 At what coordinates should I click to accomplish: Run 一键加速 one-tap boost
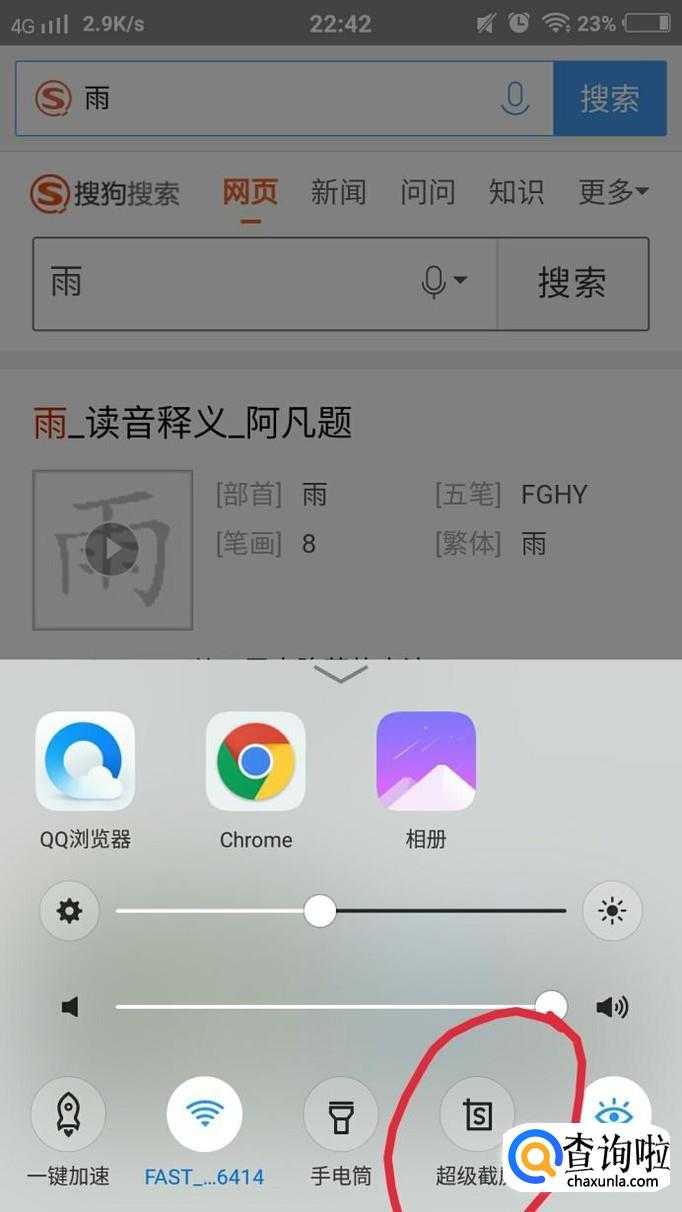click(x=69, y=1115)
